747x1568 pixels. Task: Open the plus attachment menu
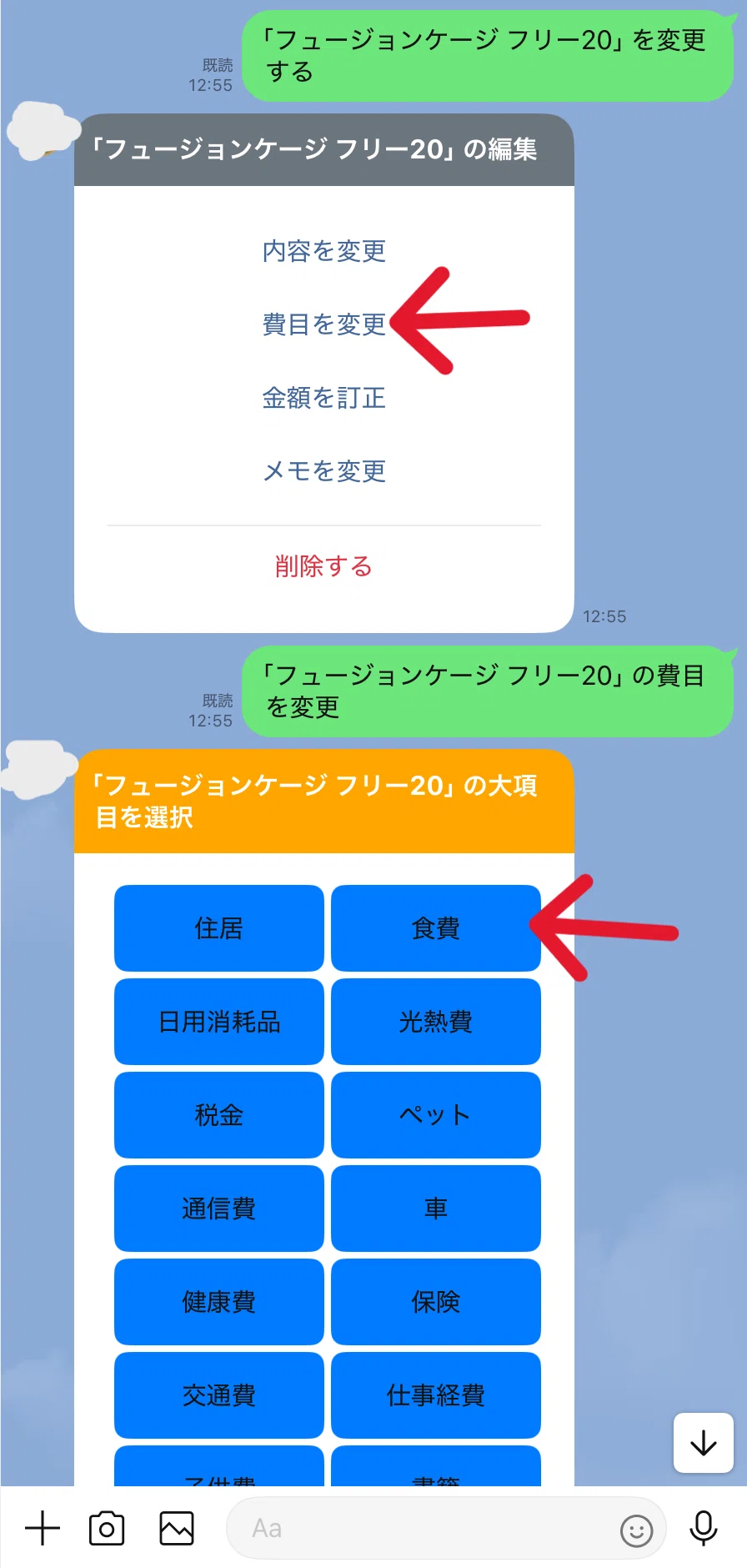click(x=43, y=1529)
